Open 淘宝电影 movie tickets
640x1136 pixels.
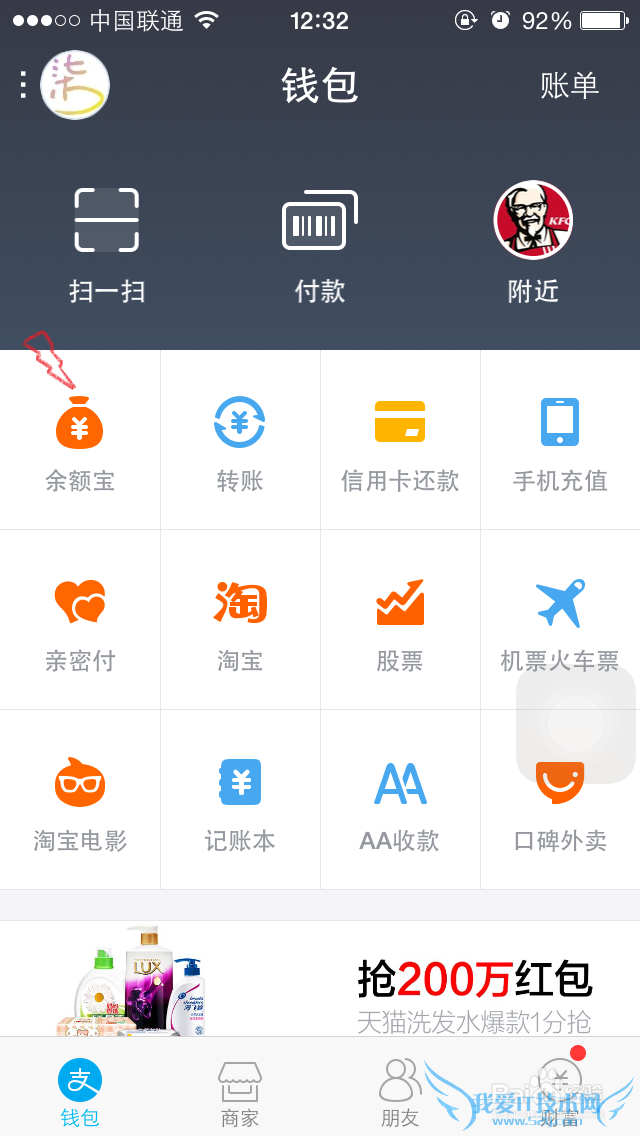tap(80, 800)
